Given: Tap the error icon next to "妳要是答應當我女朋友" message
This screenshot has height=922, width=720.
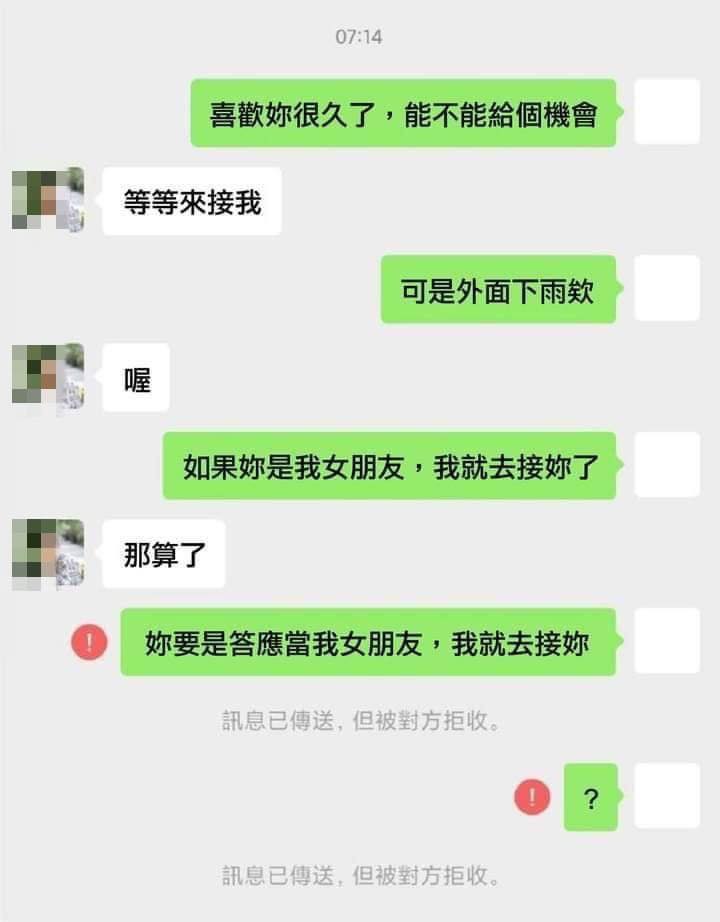Looking at the screenshot, I should tap(89, 642).
